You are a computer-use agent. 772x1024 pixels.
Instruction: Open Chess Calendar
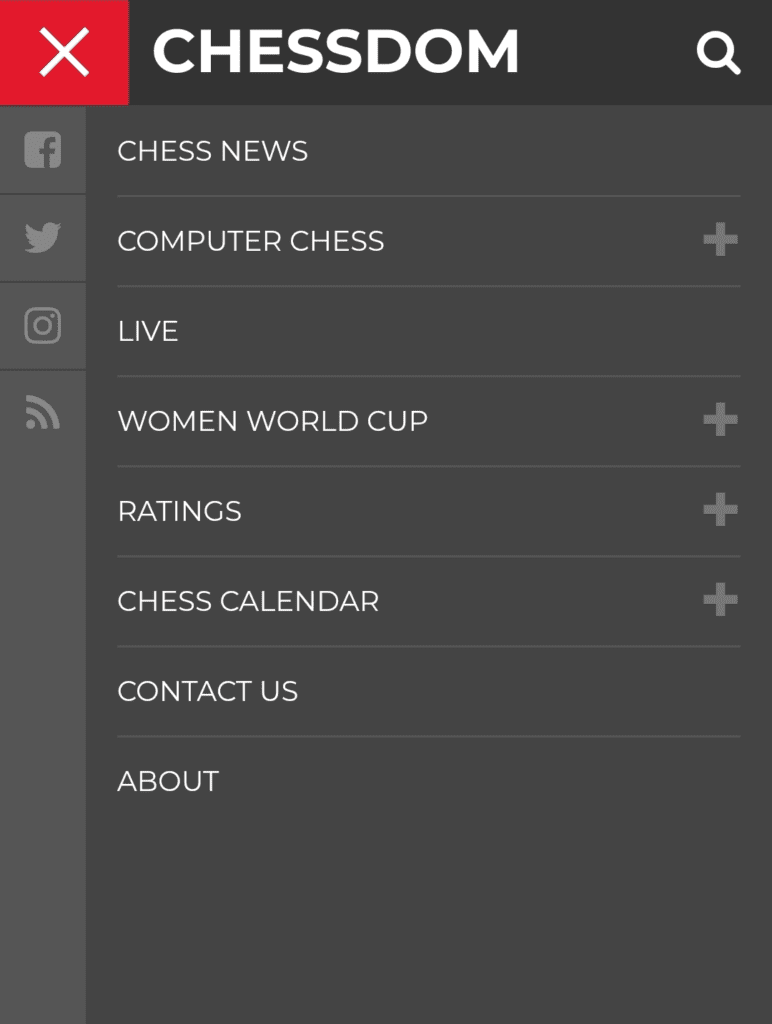coord(248,601)
